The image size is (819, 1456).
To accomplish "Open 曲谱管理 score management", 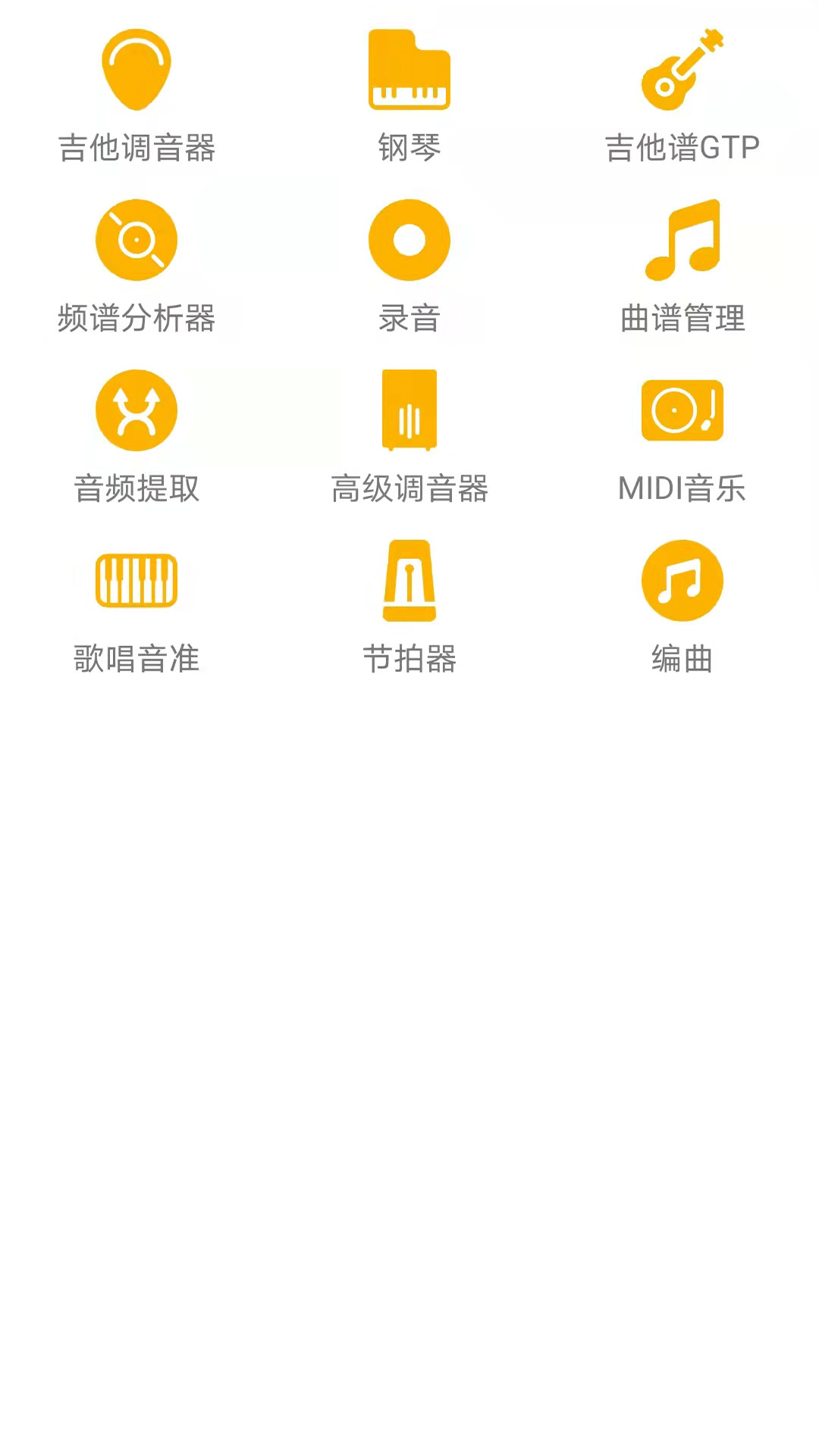I will (x=682, y=240).
